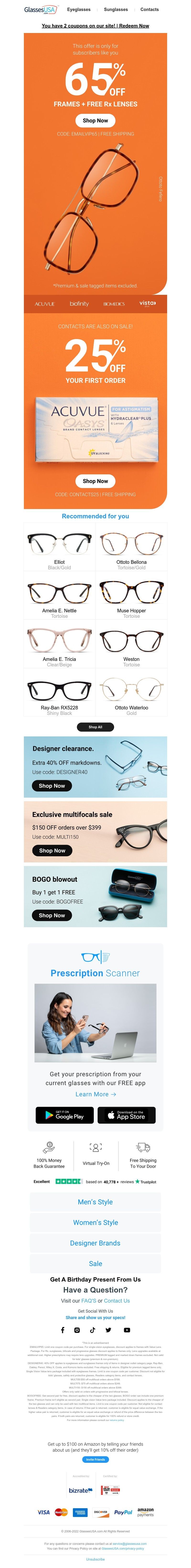Viewport: 191px width, 1568px height.
Task: Redeem the 2 coupons now
Action: pyautogui.click(x=95, y=26)
